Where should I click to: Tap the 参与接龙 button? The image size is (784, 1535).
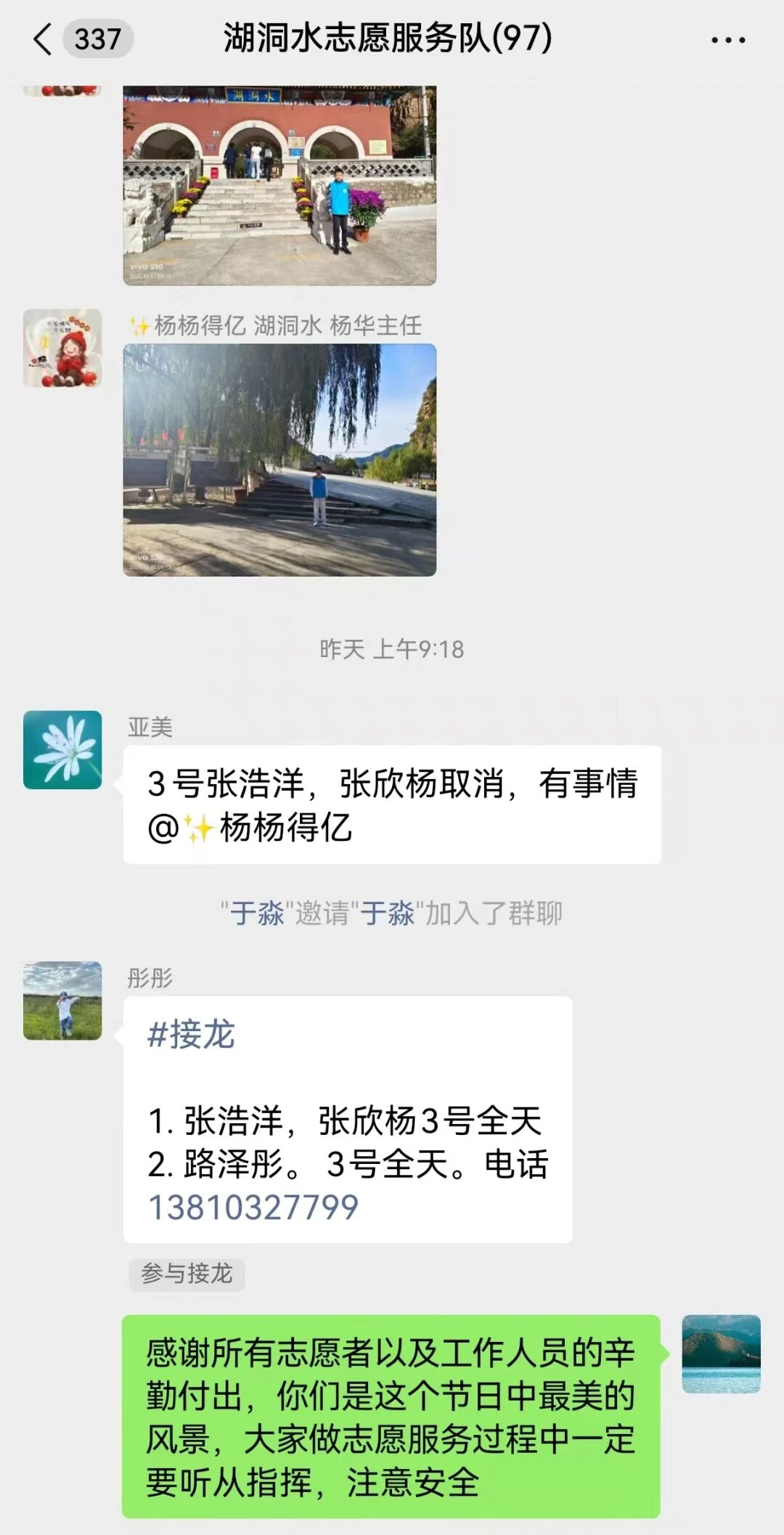pyautogui.click(x=187, y=1274)
